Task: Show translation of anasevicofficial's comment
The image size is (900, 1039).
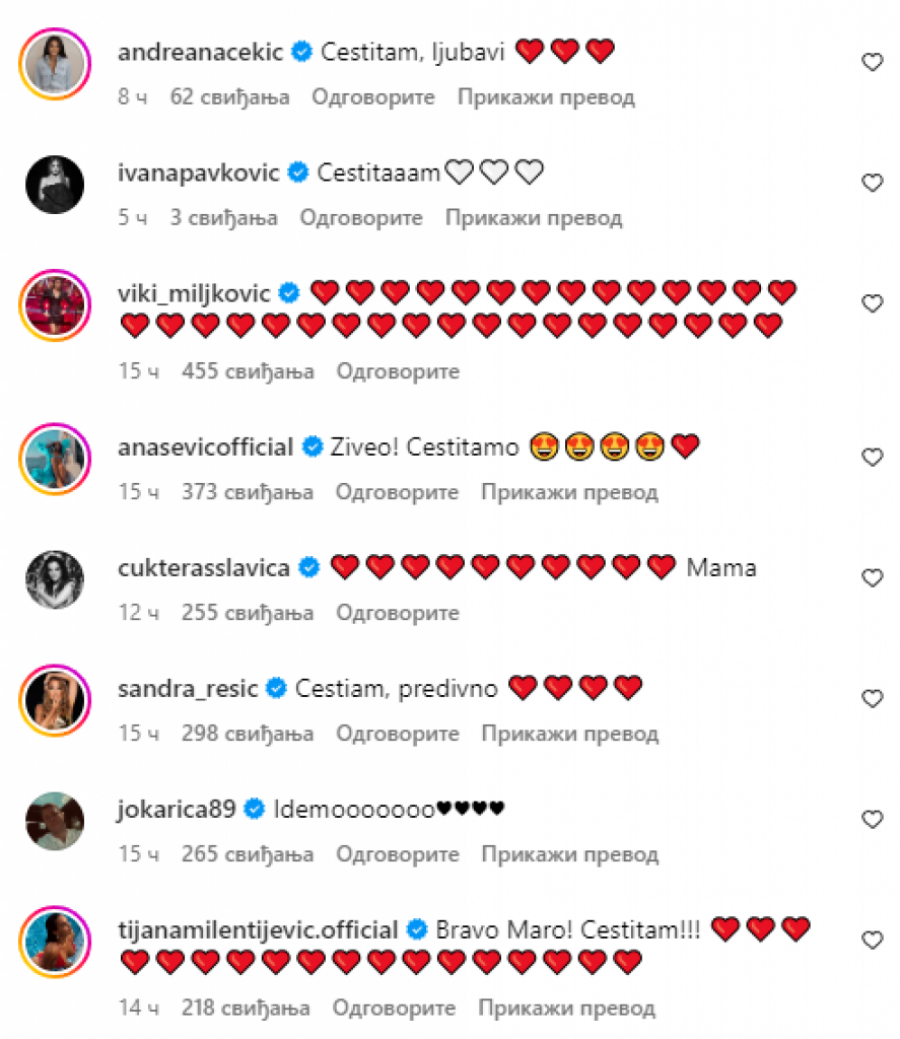Action: click(x=569, y=492)
